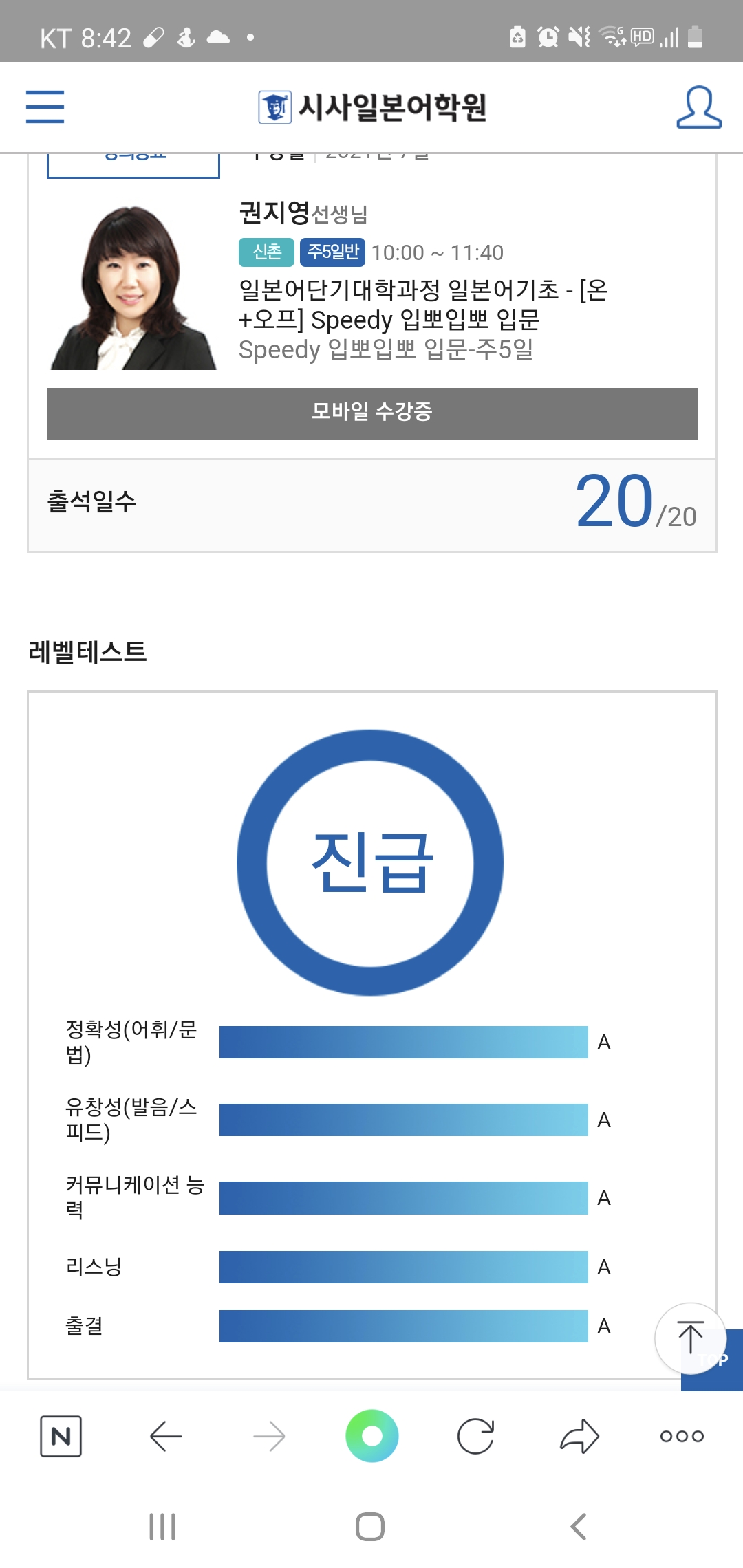
Task: Tap the 출결 grade A progress bar
Action: (x=402, y=1326)
